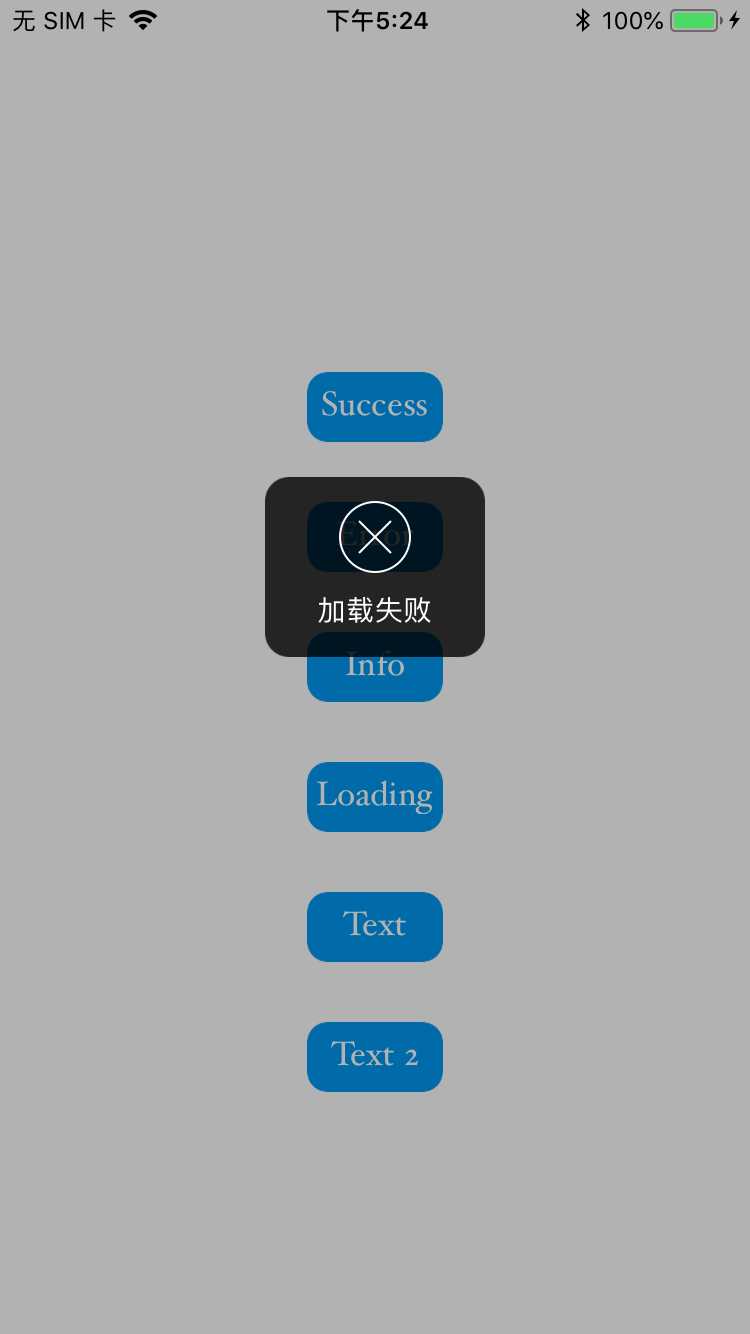Tap the Success button

point(374,406)
